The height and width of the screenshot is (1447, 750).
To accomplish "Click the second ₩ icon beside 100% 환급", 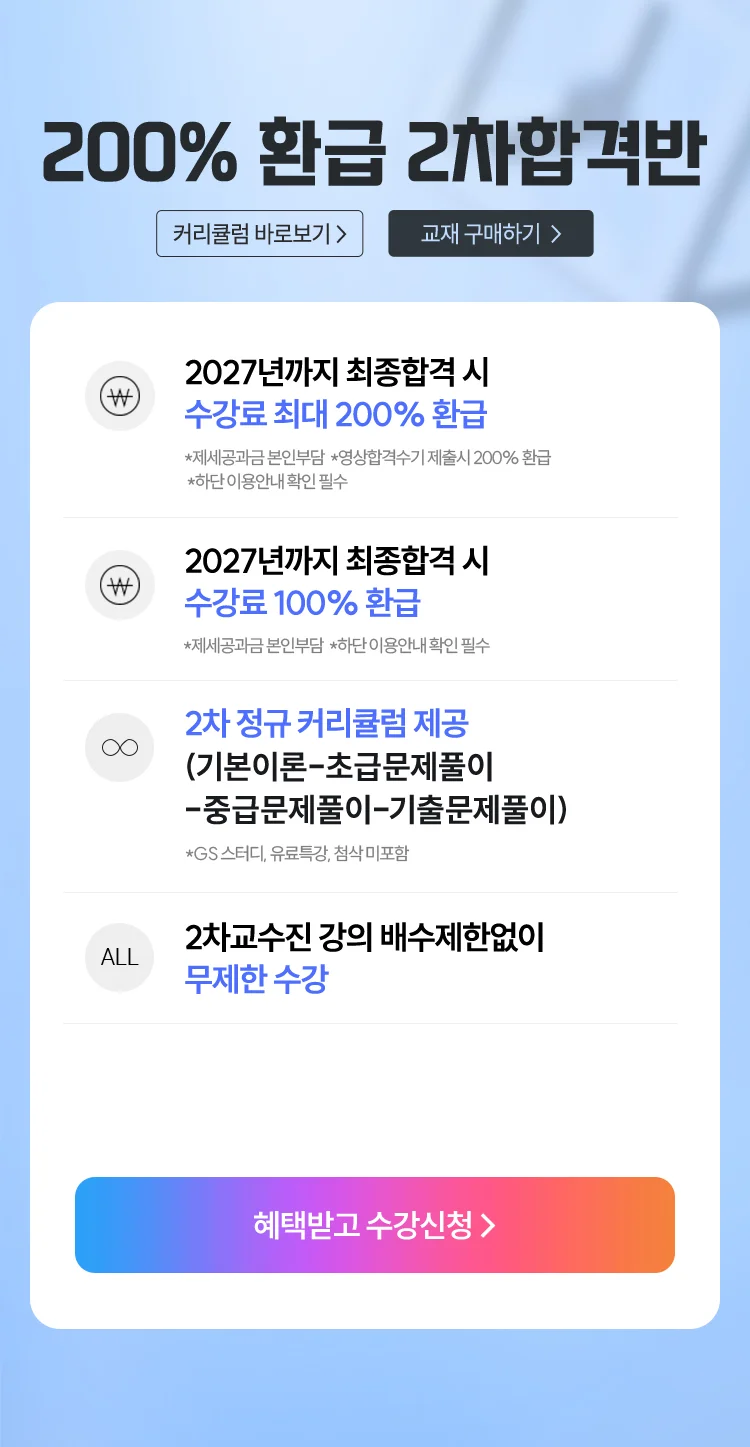I will pyautogui.click(x=120, y=585).
